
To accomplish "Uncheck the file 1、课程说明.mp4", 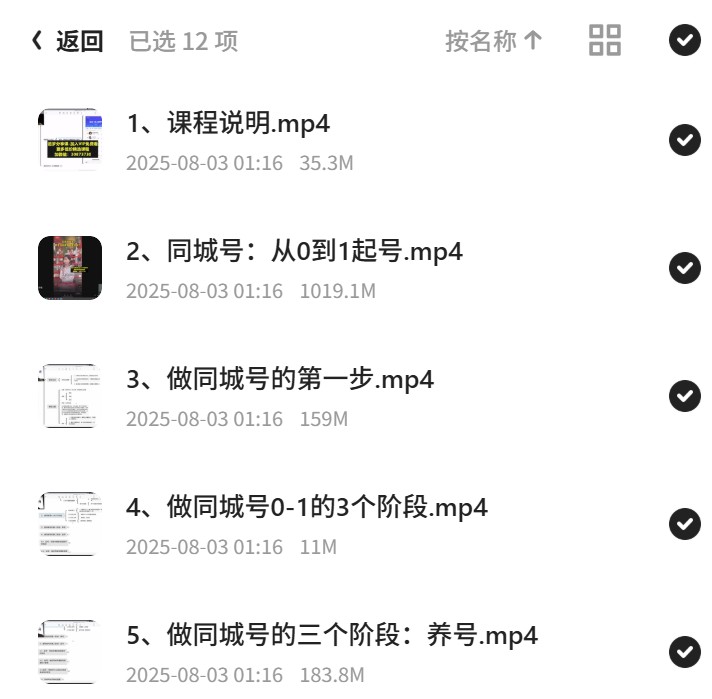I will point(685,139).
